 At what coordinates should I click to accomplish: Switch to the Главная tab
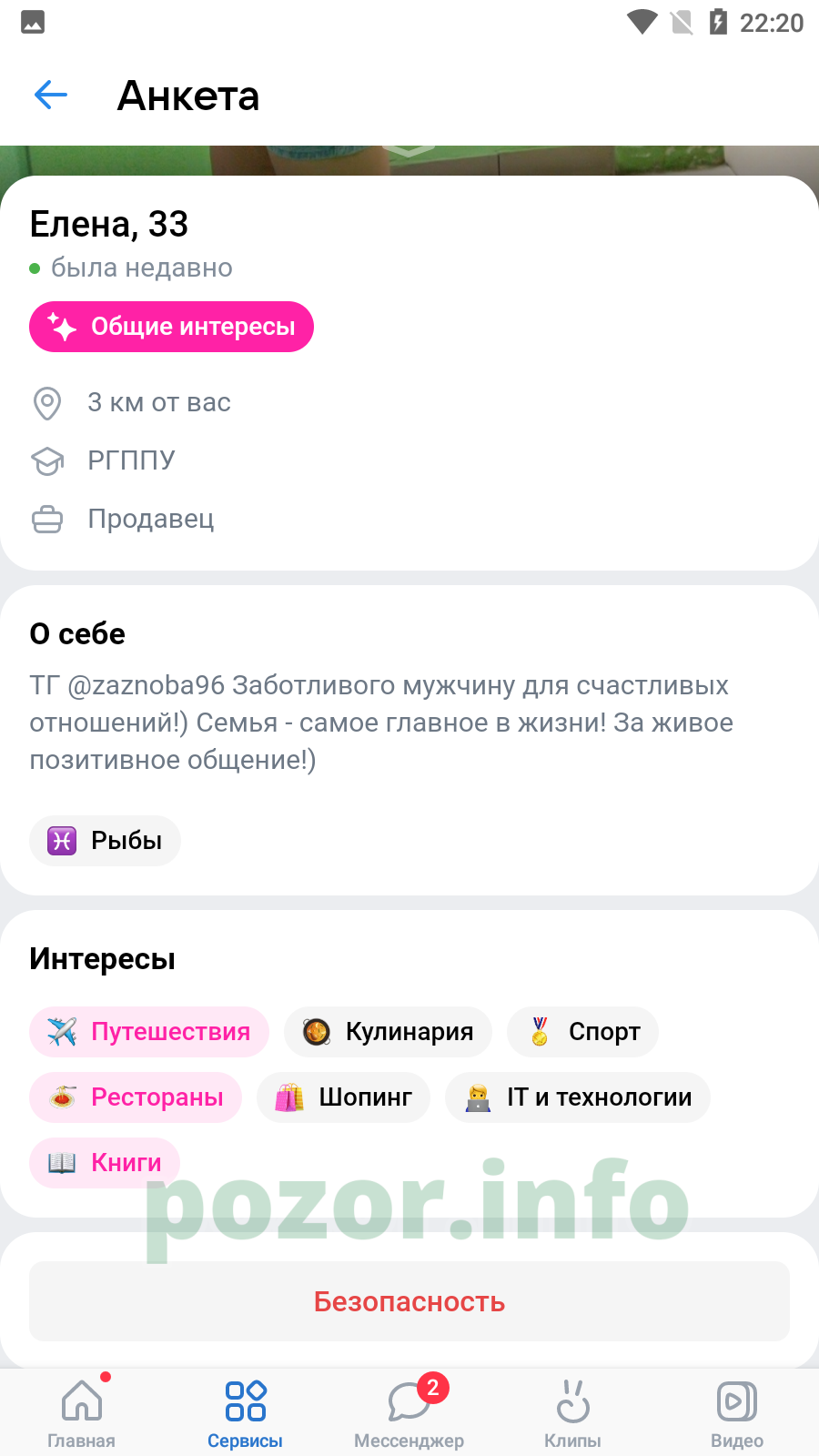82,1412
